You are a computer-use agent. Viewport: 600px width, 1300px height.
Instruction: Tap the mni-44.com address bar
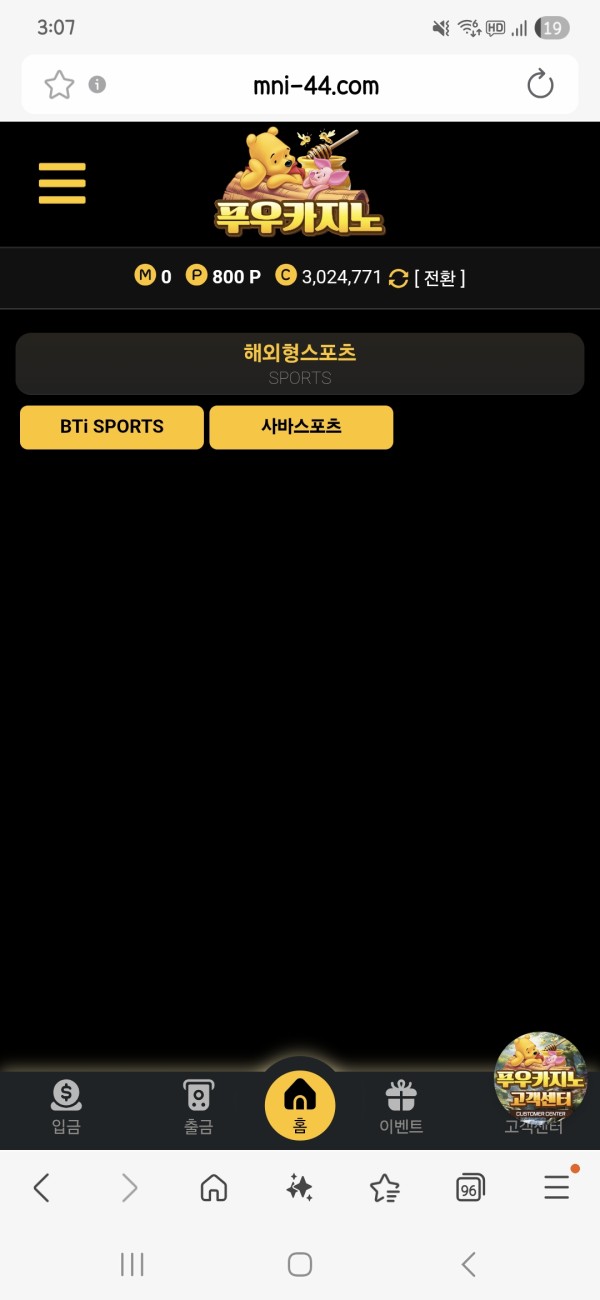316,86
